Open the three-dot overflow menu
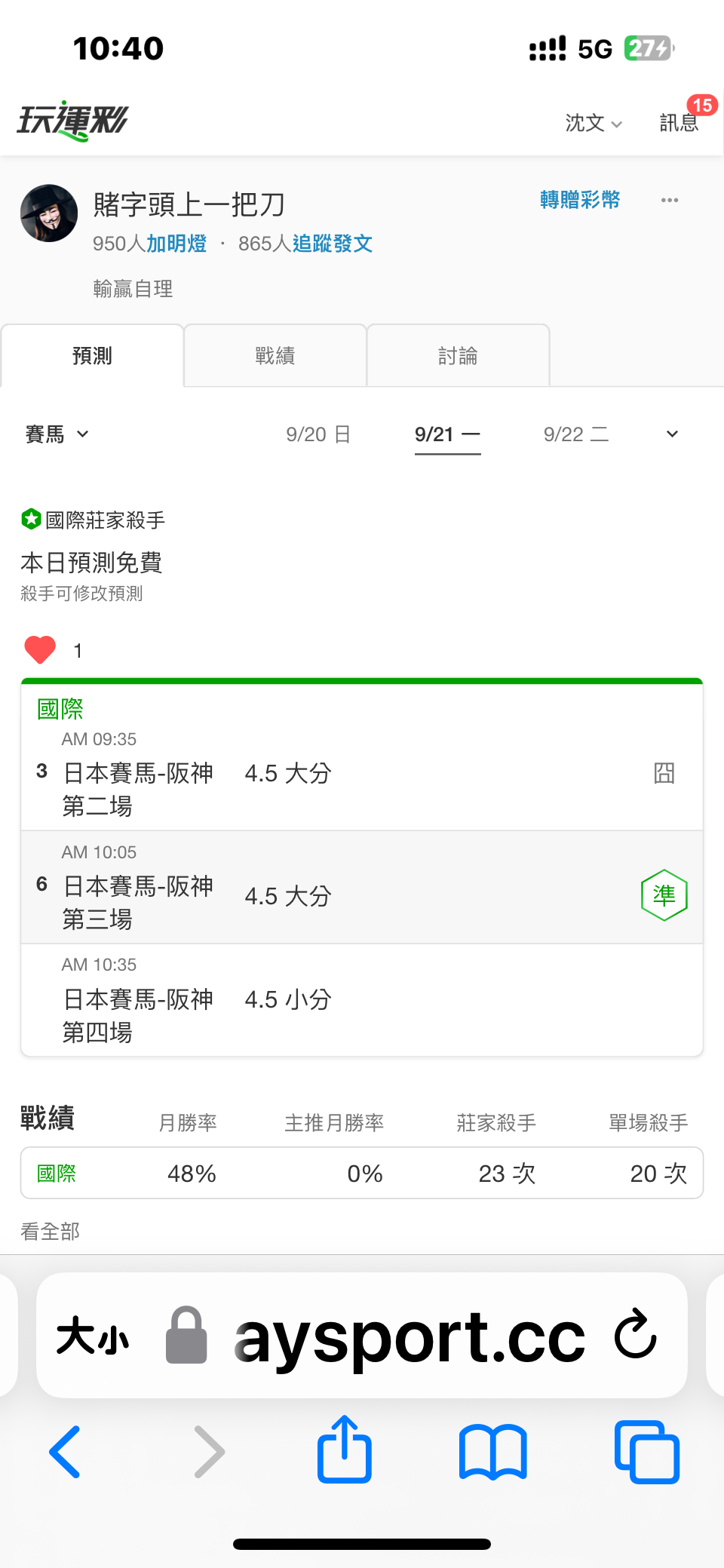 pos(670,200)
